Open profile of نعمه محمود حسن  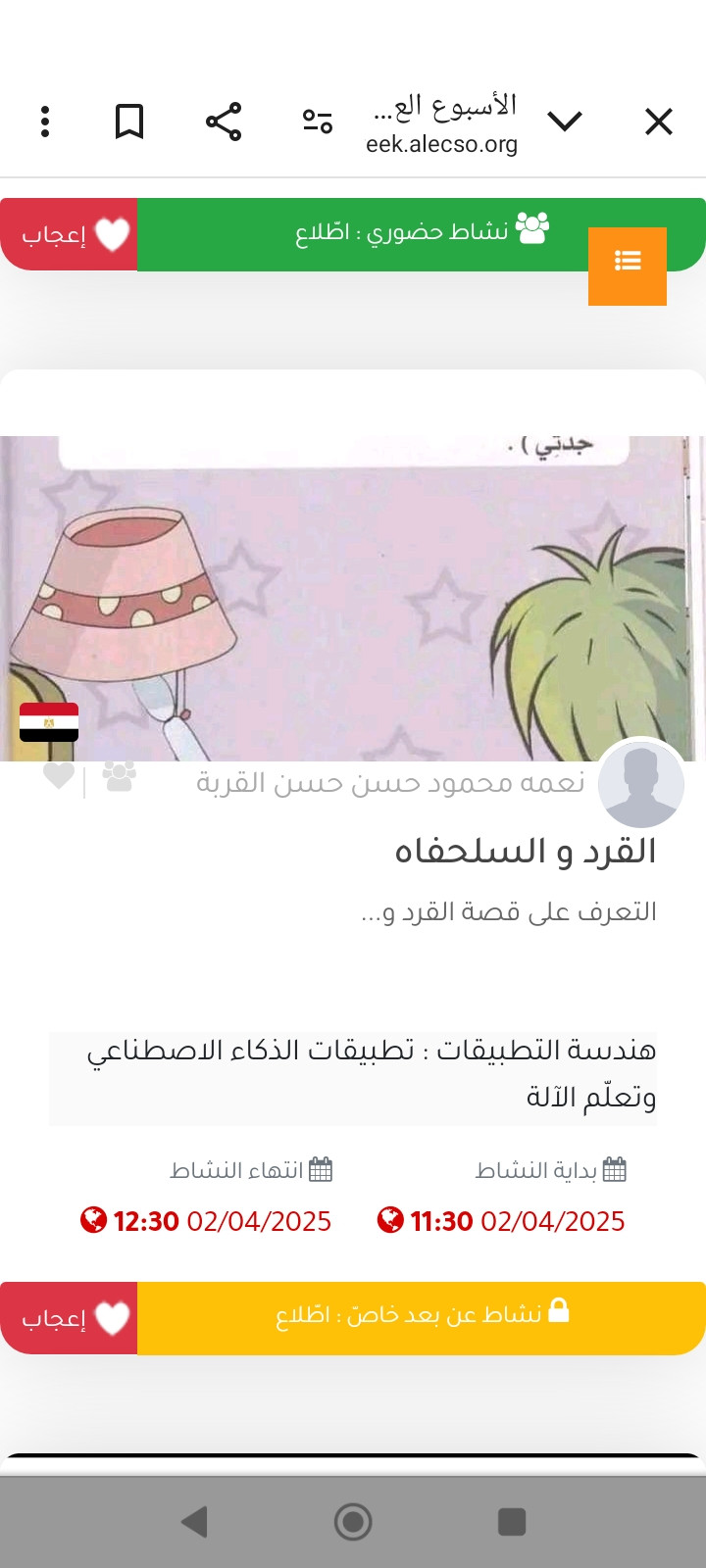(642, 785)
